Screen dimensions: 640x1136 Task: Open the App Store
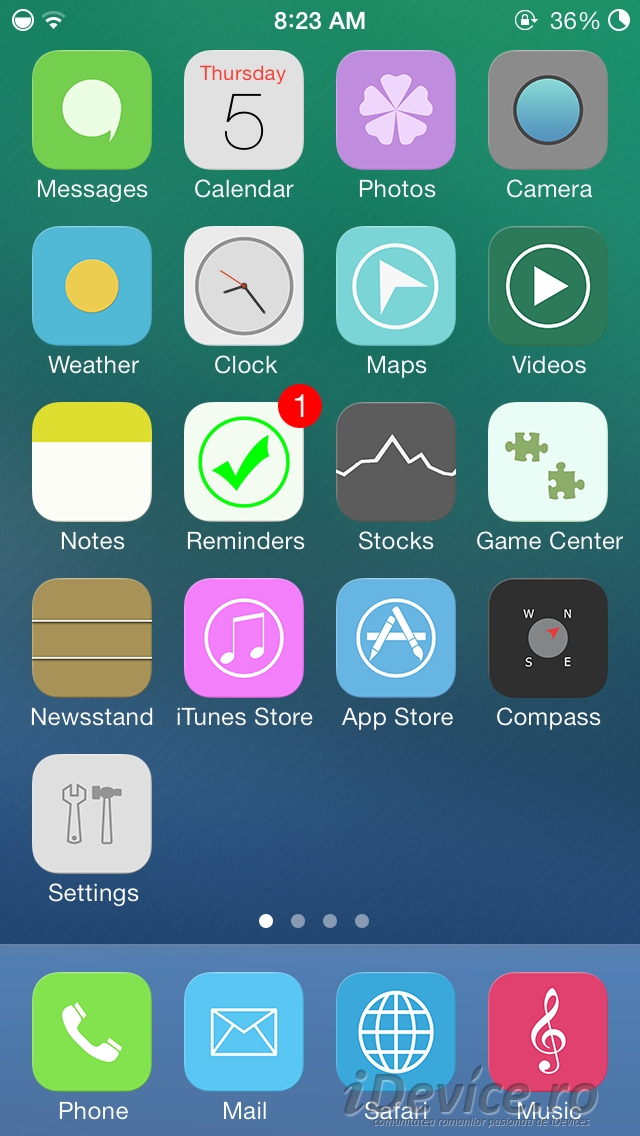click(x=396, y=638)
